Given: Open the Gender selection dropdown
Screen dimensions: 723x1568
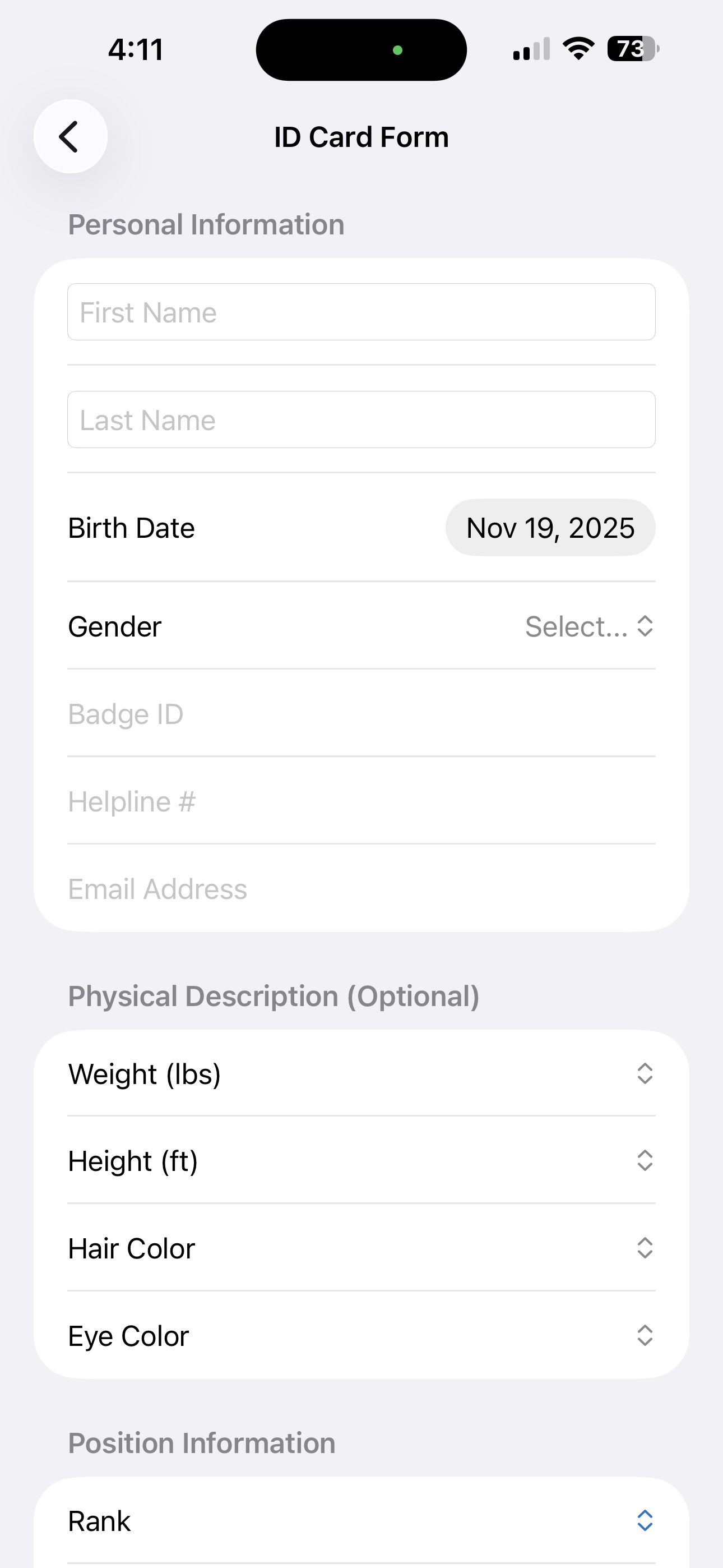Looking at the screenshot, I should tap(588, 626).
